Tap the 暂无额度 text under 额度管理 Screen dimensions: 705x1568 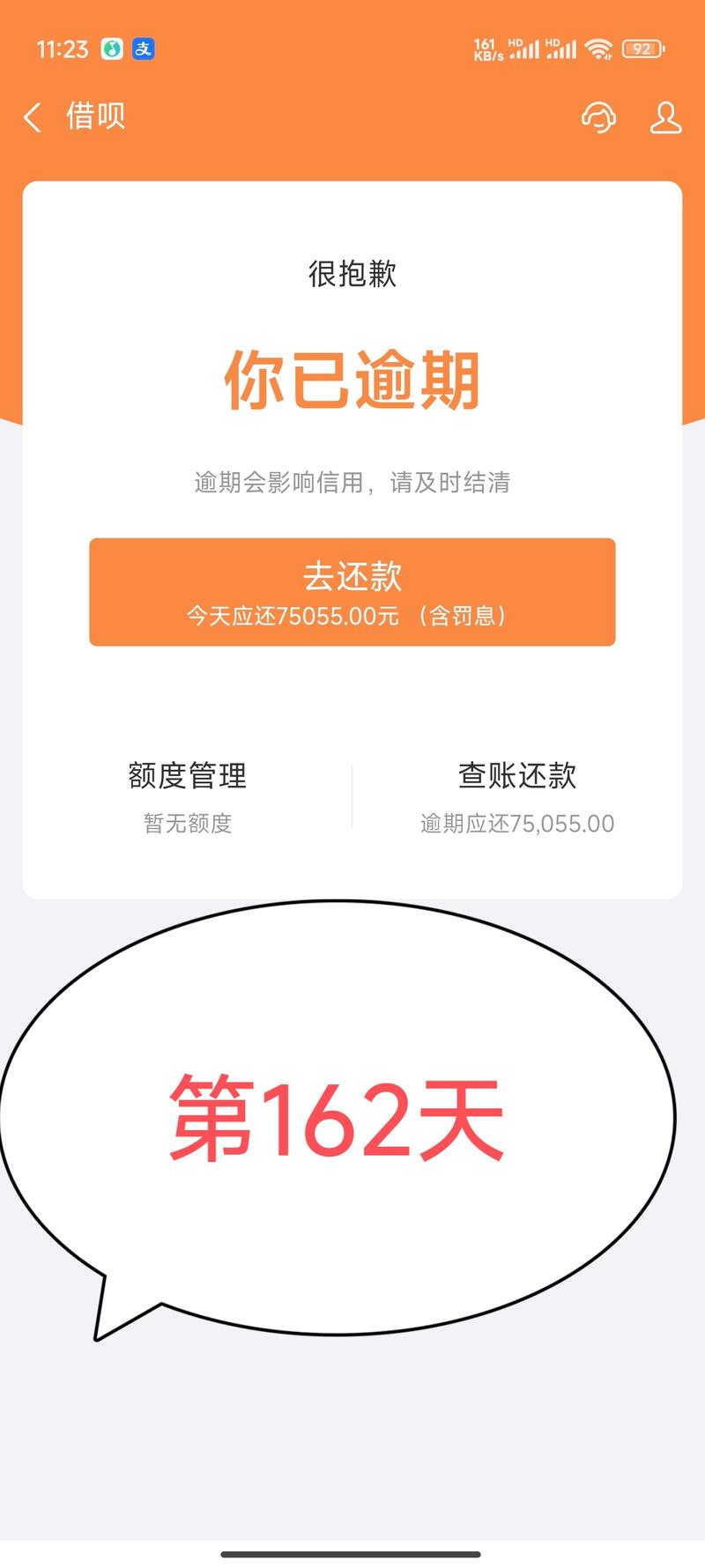click(x=187, y=824)
